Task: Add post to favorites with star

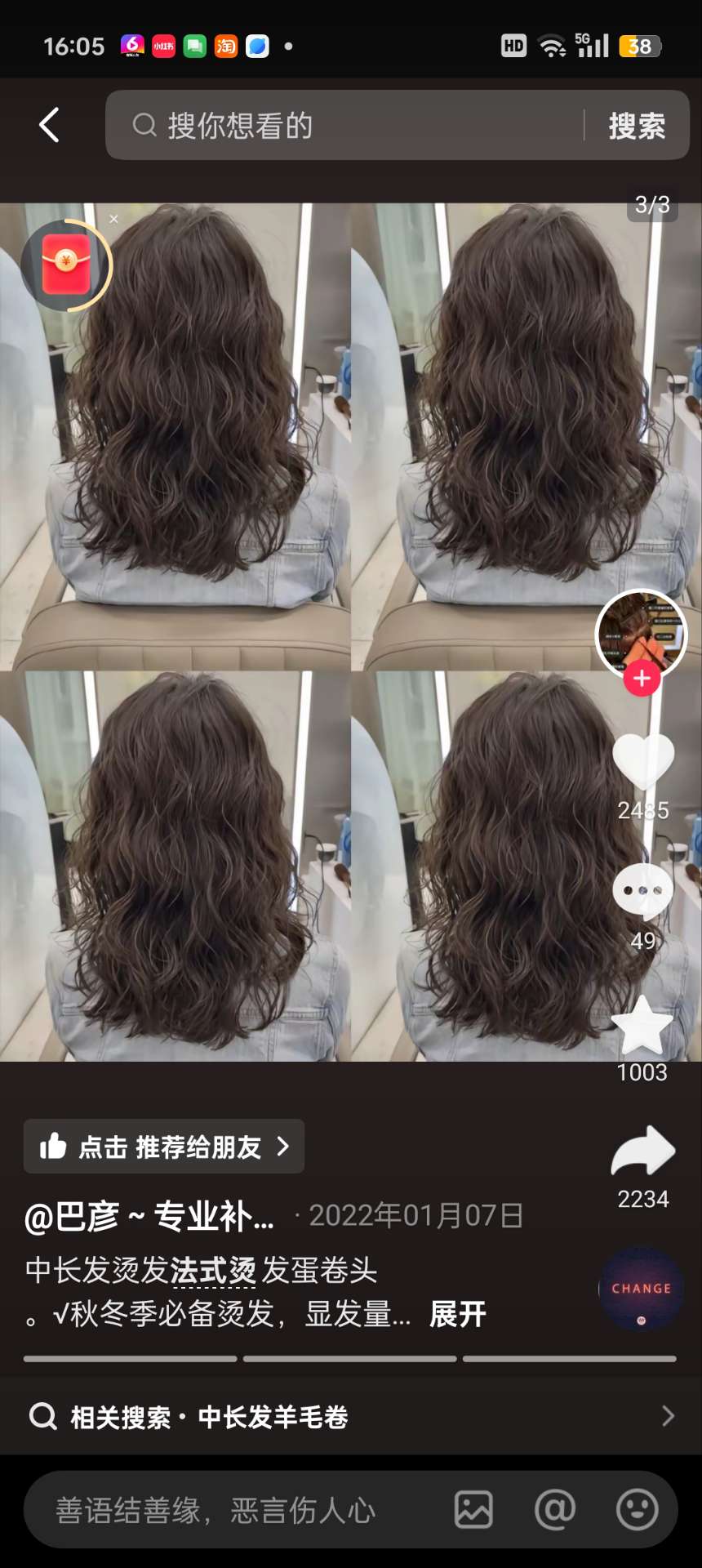Action: coord(642,1025)
